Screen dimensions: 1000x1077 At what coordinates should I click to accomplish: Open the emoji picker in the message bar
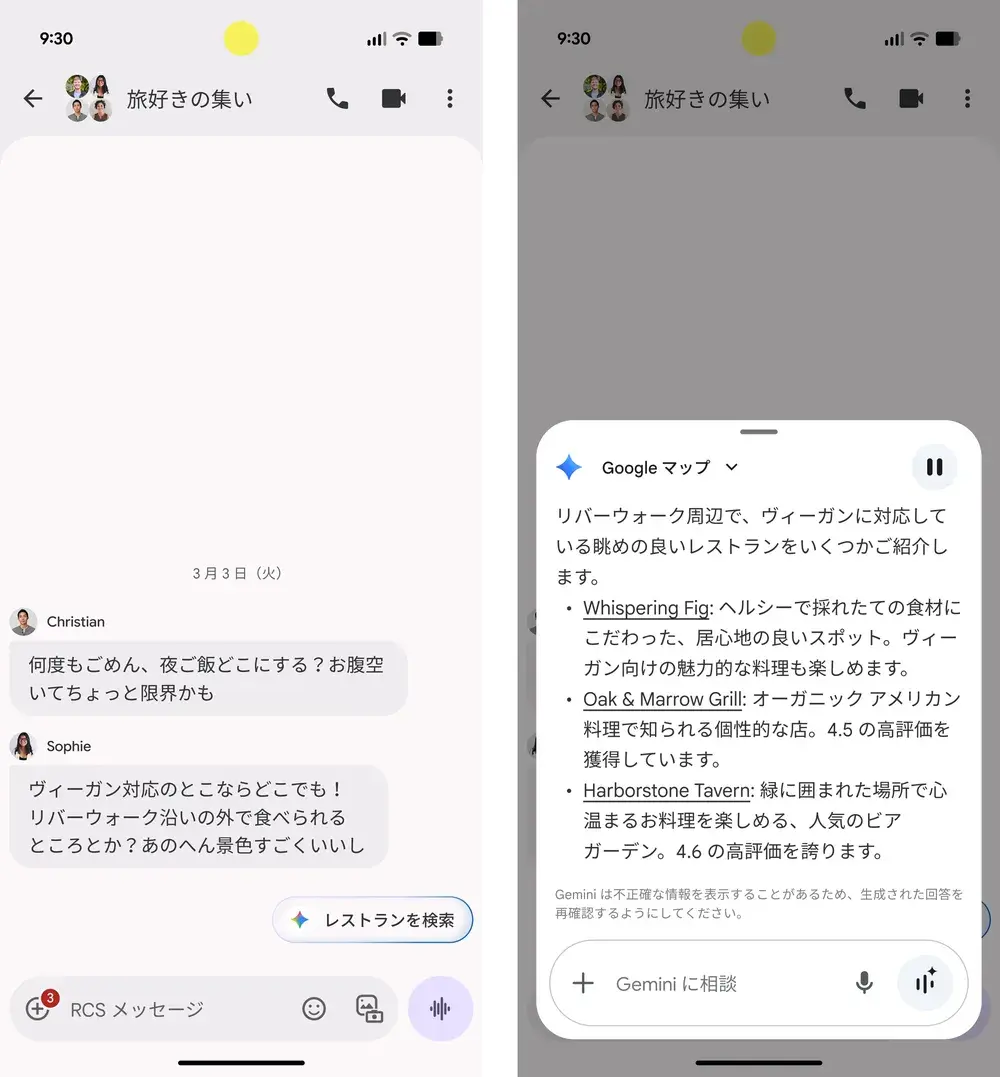click(x=314, y=1008)
